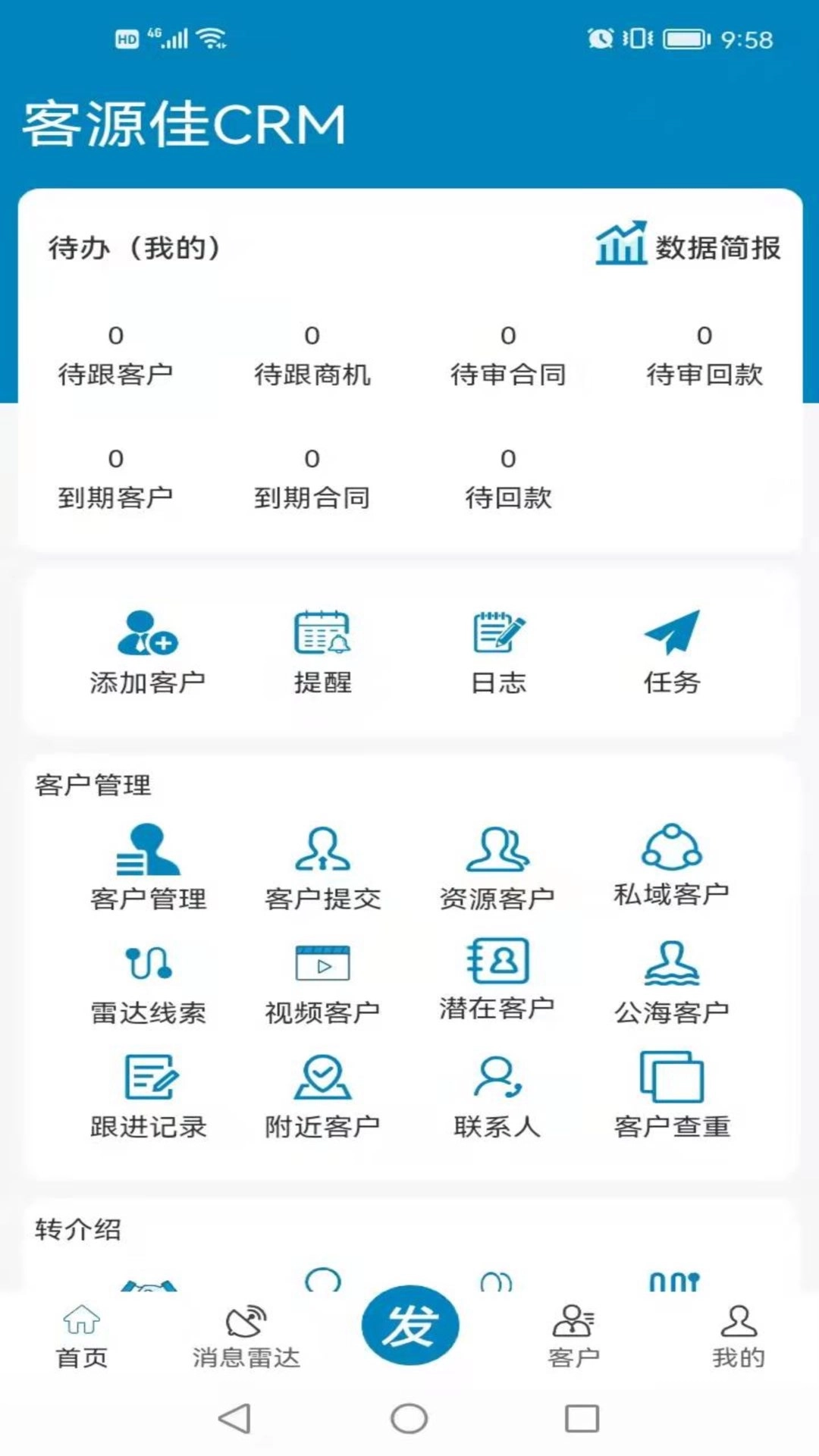
Task: Tap the central 发 publish button
Action: tap(409, 1326)
